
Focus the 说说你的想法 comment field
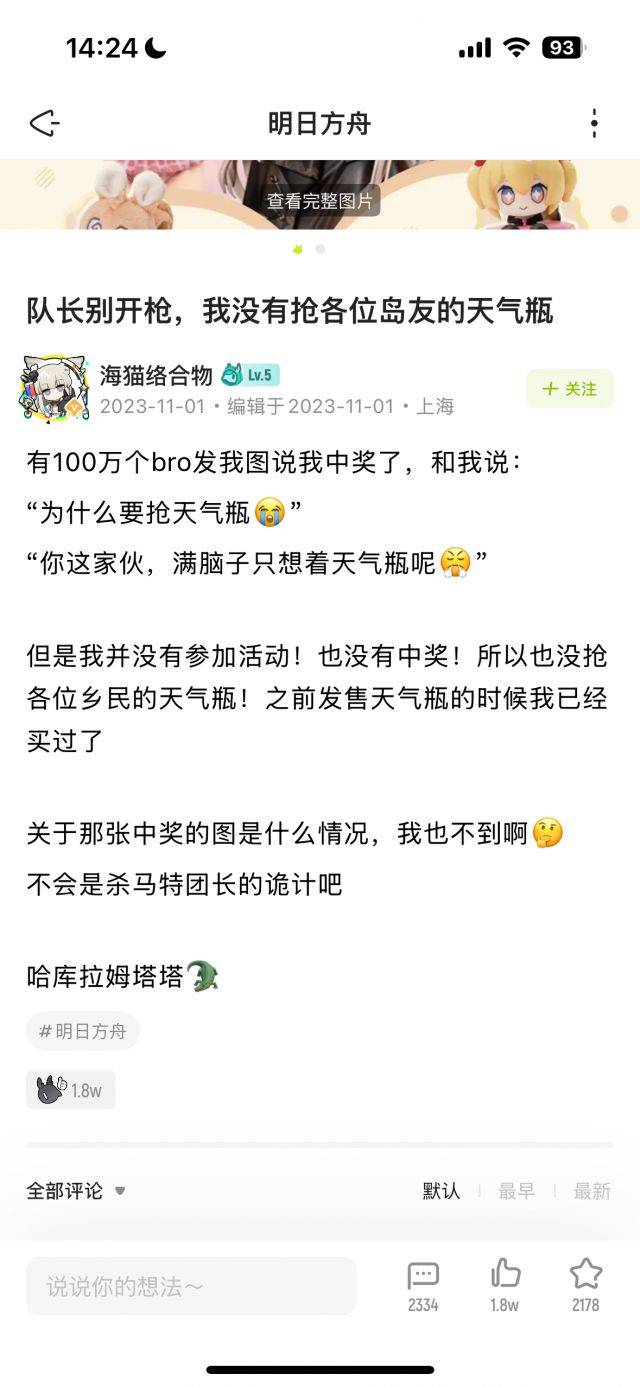[191, 1286]
